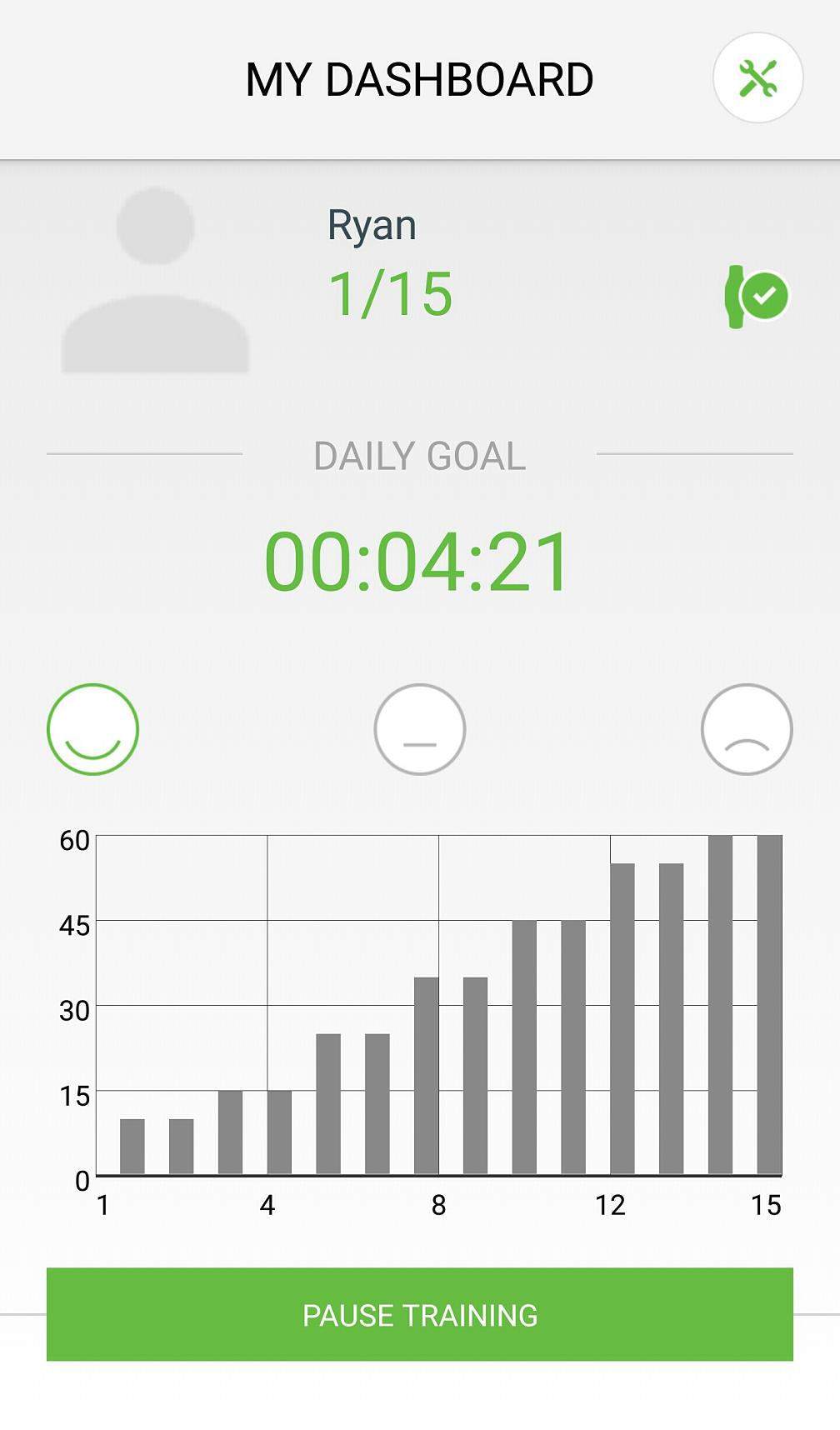Viewport: 840px width, 1430px height.
Task: Tap Pause Training button
Action: [420, 1314]
